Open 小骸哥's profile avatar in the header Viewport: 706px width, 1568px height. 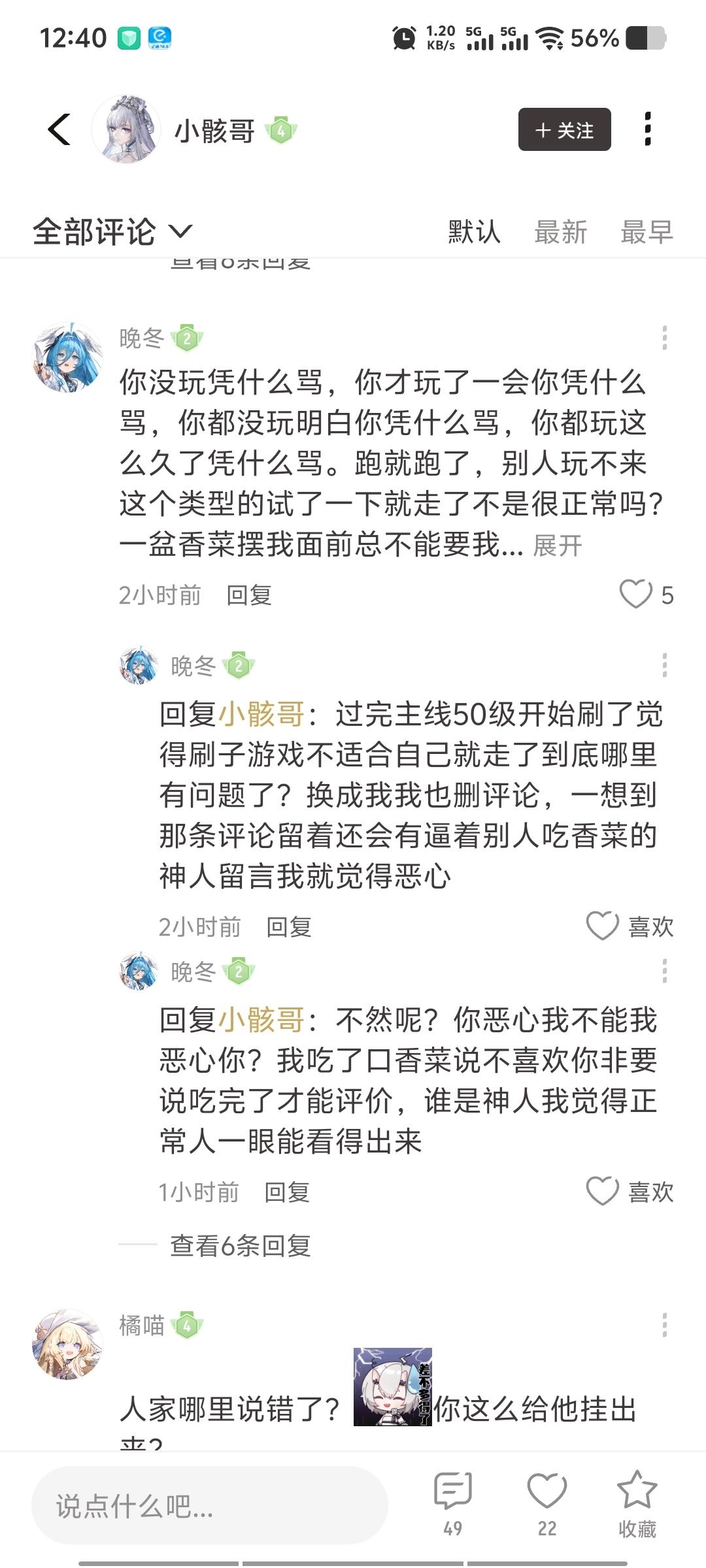point(126,129)
